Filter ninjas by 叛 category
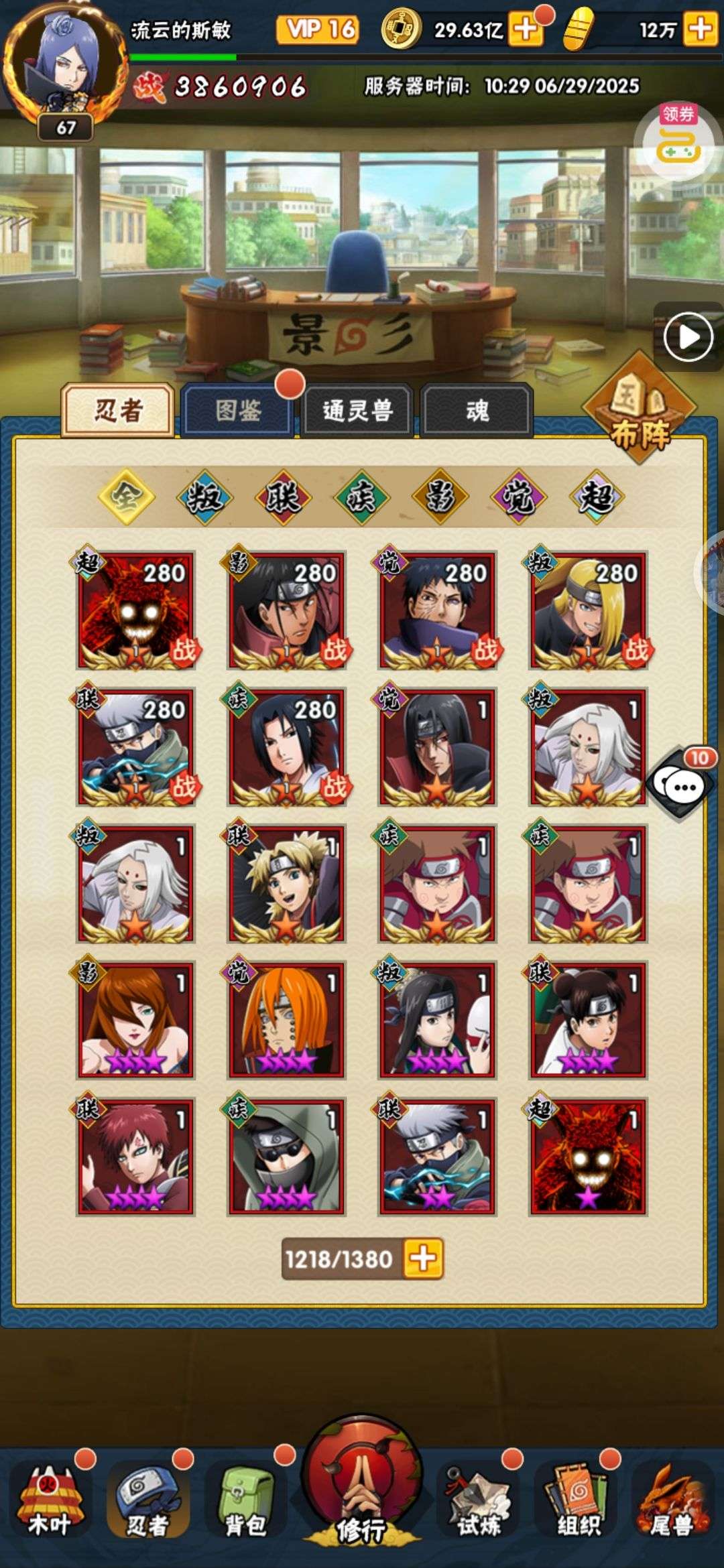 (204, 497)
